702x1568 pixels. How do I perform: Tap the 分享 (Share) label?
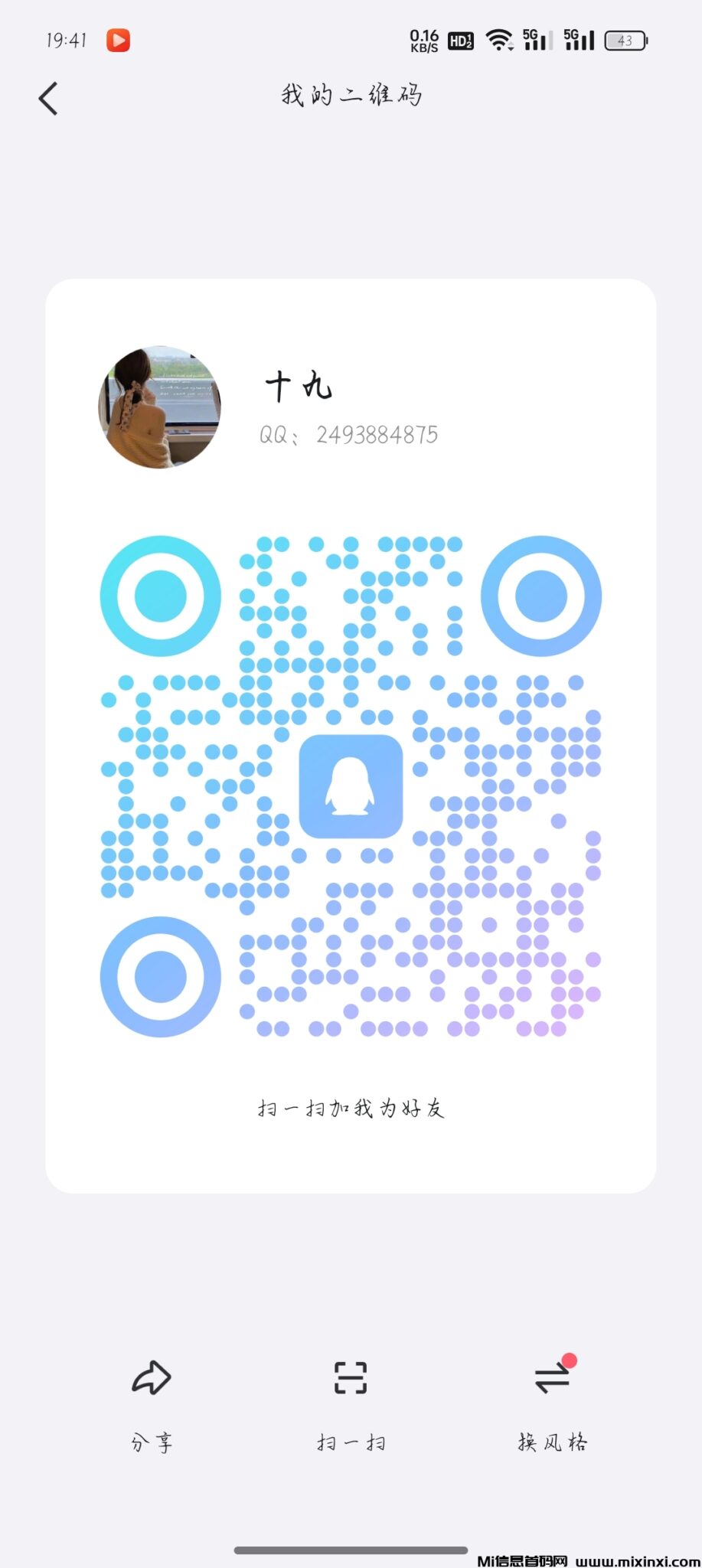[152, 1441]
